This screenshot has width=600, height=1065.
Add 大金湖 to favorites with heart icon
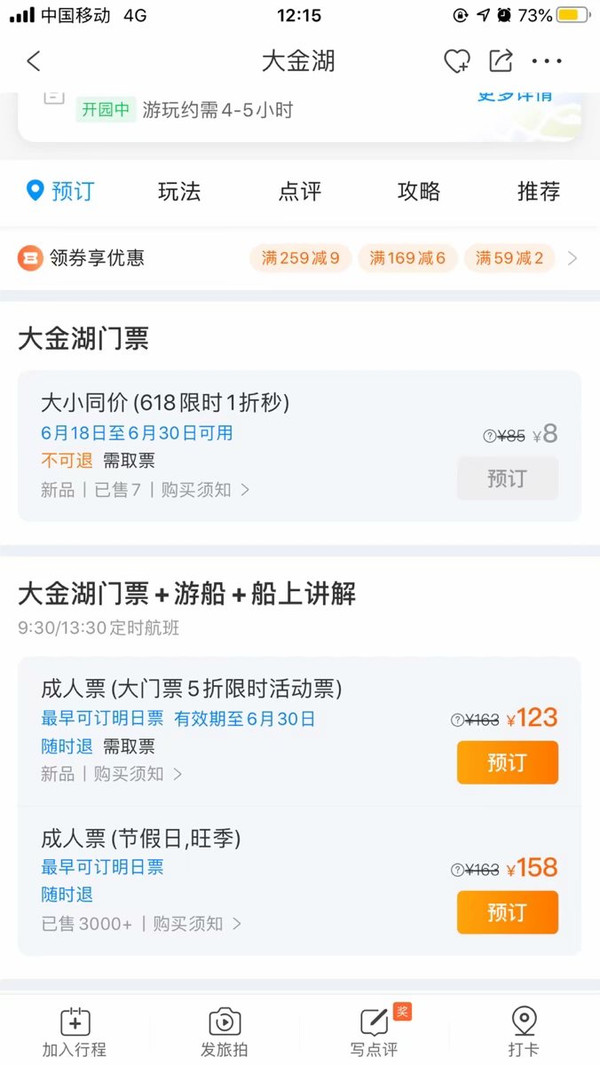pos(456,61)
